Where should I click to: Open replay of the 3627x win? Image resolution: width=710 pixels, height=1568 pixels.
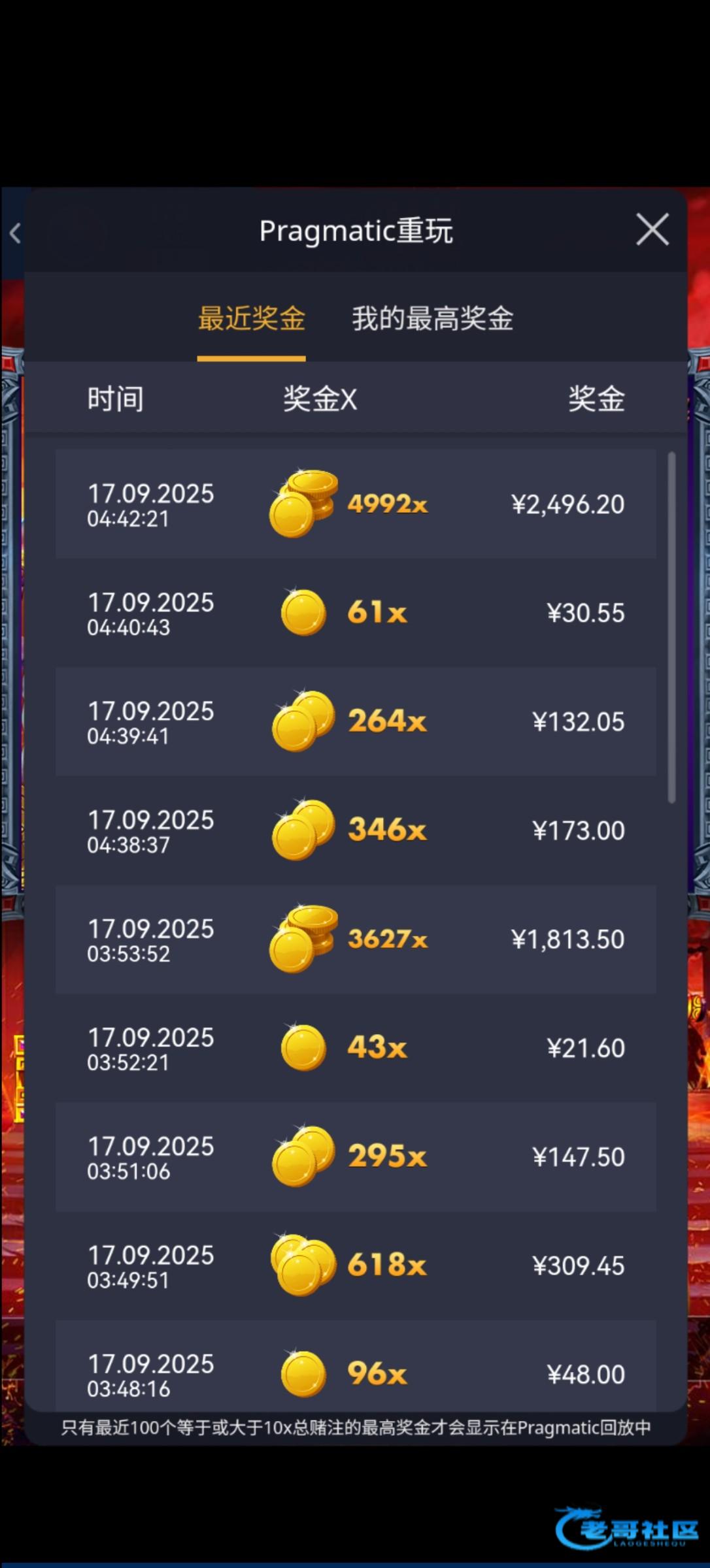(356, 939)
